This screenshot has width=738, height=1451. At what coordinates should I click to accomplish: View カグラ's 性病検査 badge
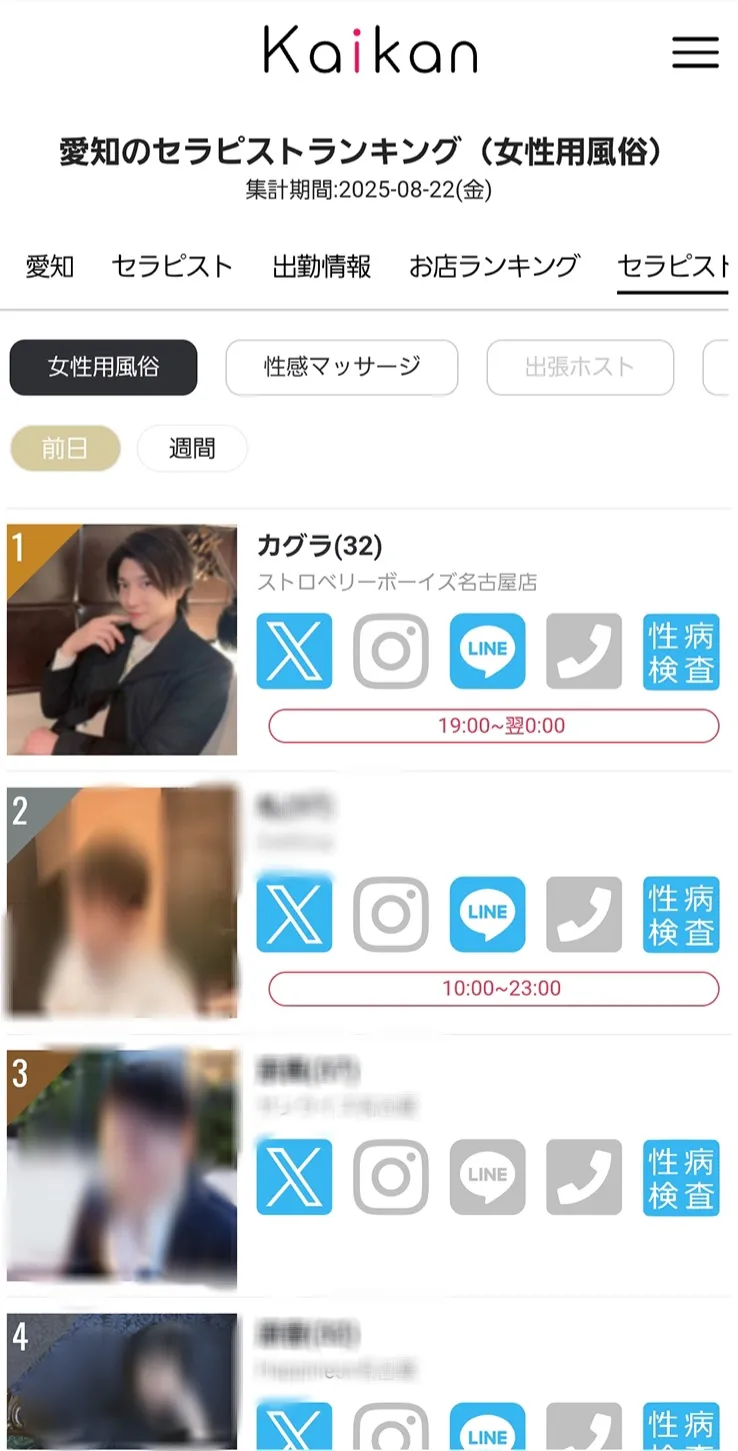681,651
